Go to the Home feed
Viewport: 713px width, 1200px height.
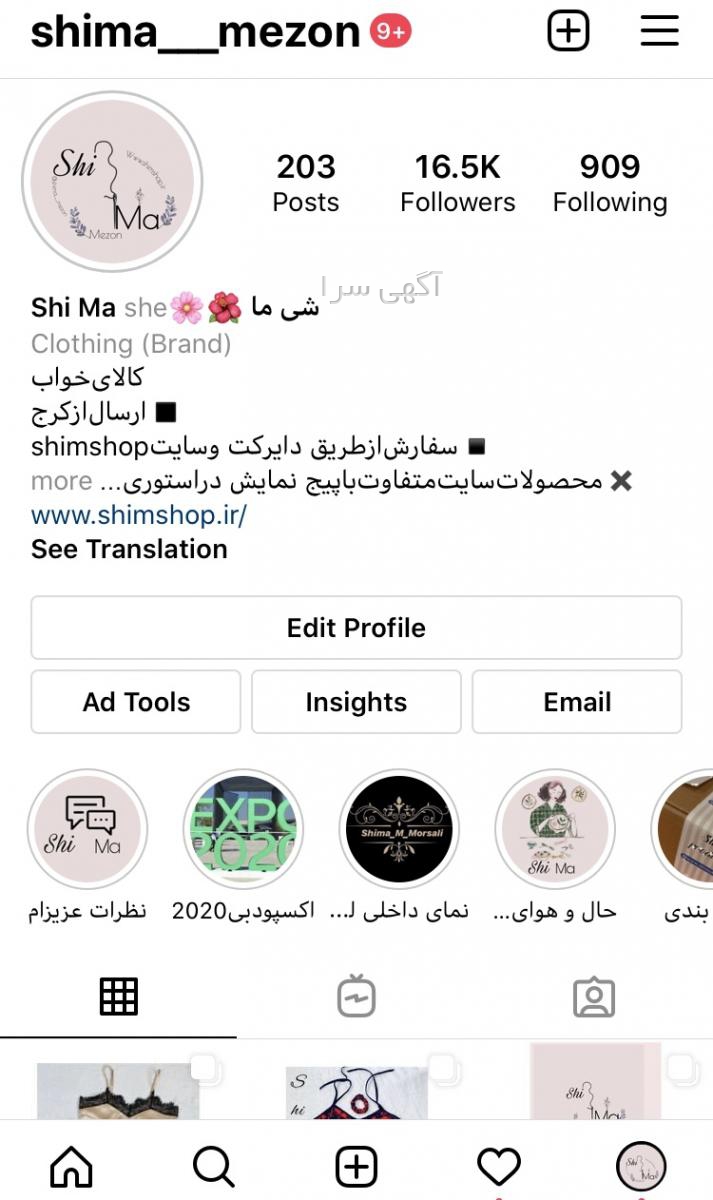click(71, 1166)
